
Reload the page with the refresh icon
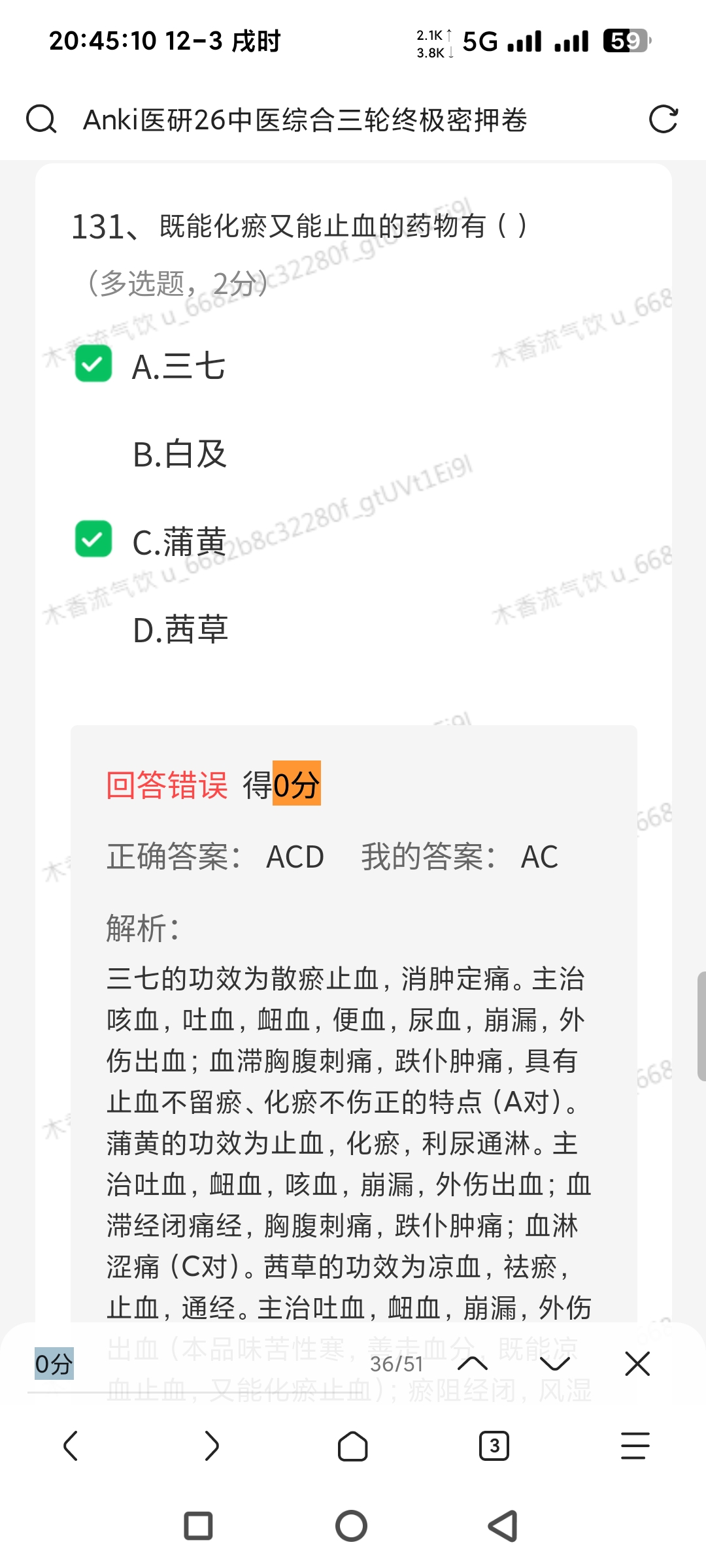pyautogui.click(x=663, y=120)
